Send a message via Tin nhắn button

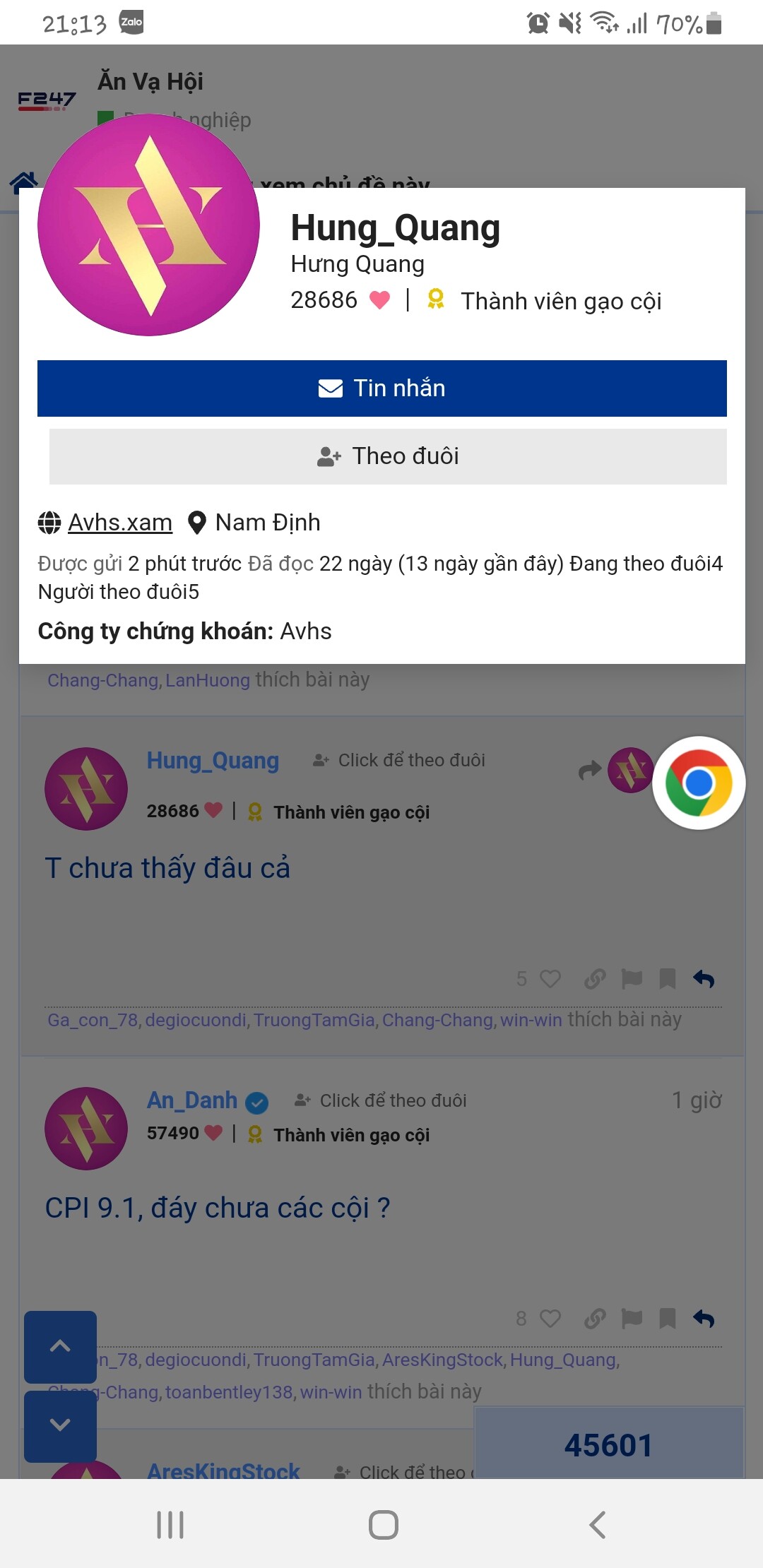click(x=381, y=388)
